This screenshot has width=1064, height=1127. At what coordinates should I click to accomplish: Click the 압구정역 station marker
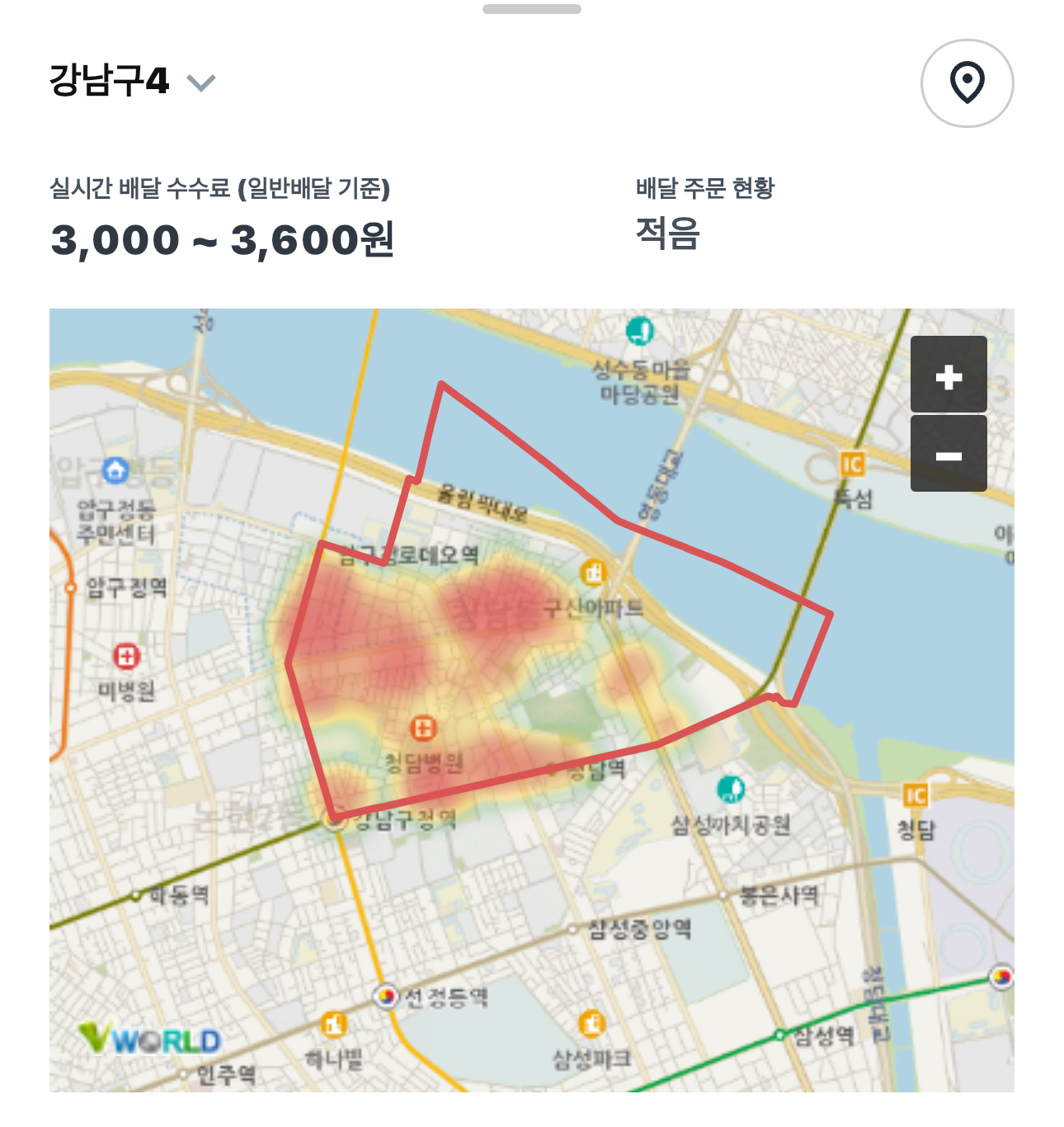[70, 586]
